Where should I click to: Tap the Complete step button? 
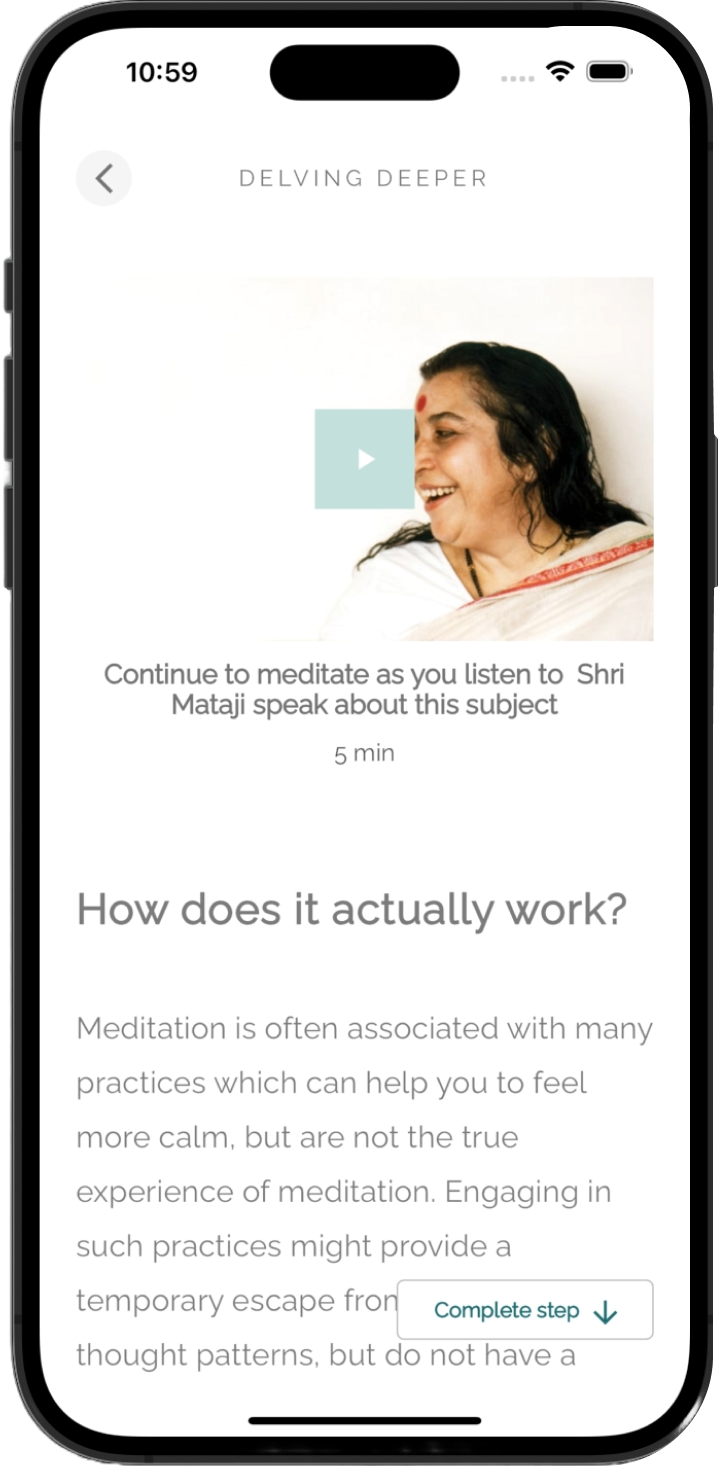pyautogui.click(x=525, y=1310)
